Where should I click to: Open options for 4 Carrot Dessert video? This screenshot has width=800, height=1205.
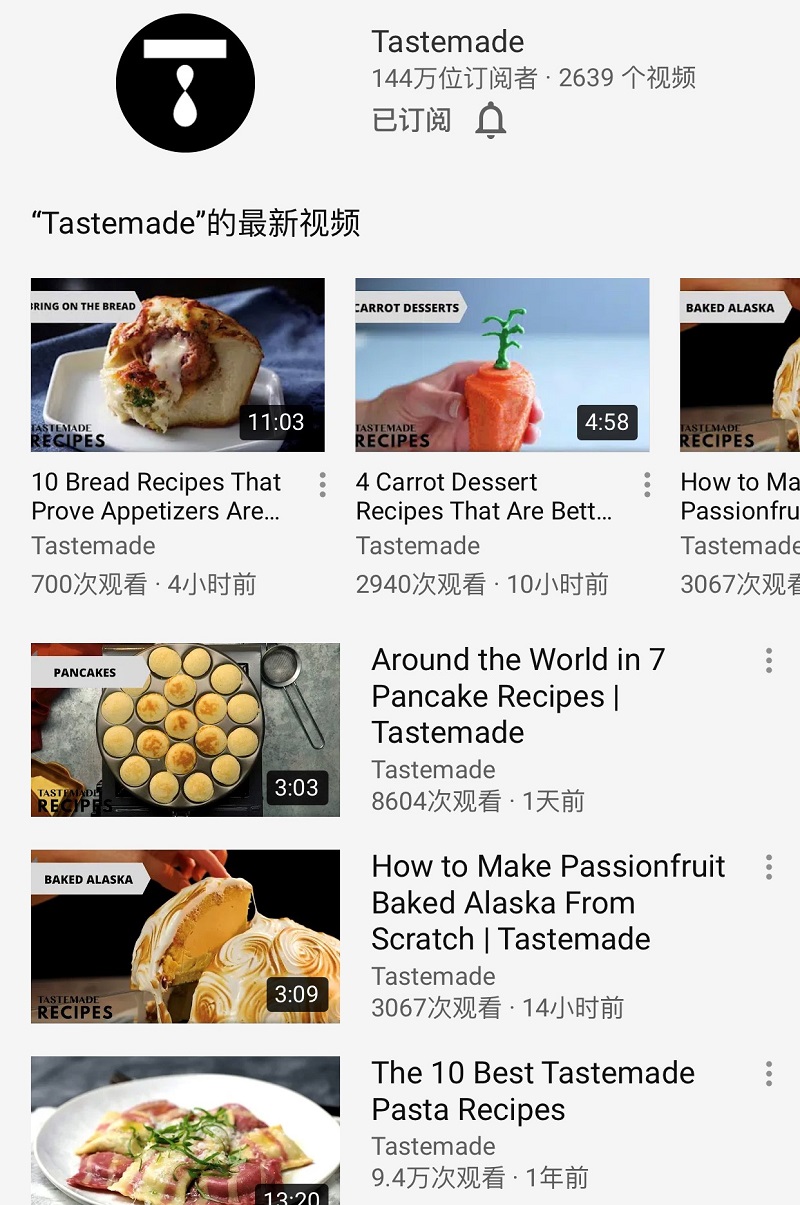click(x=647, y=485)
